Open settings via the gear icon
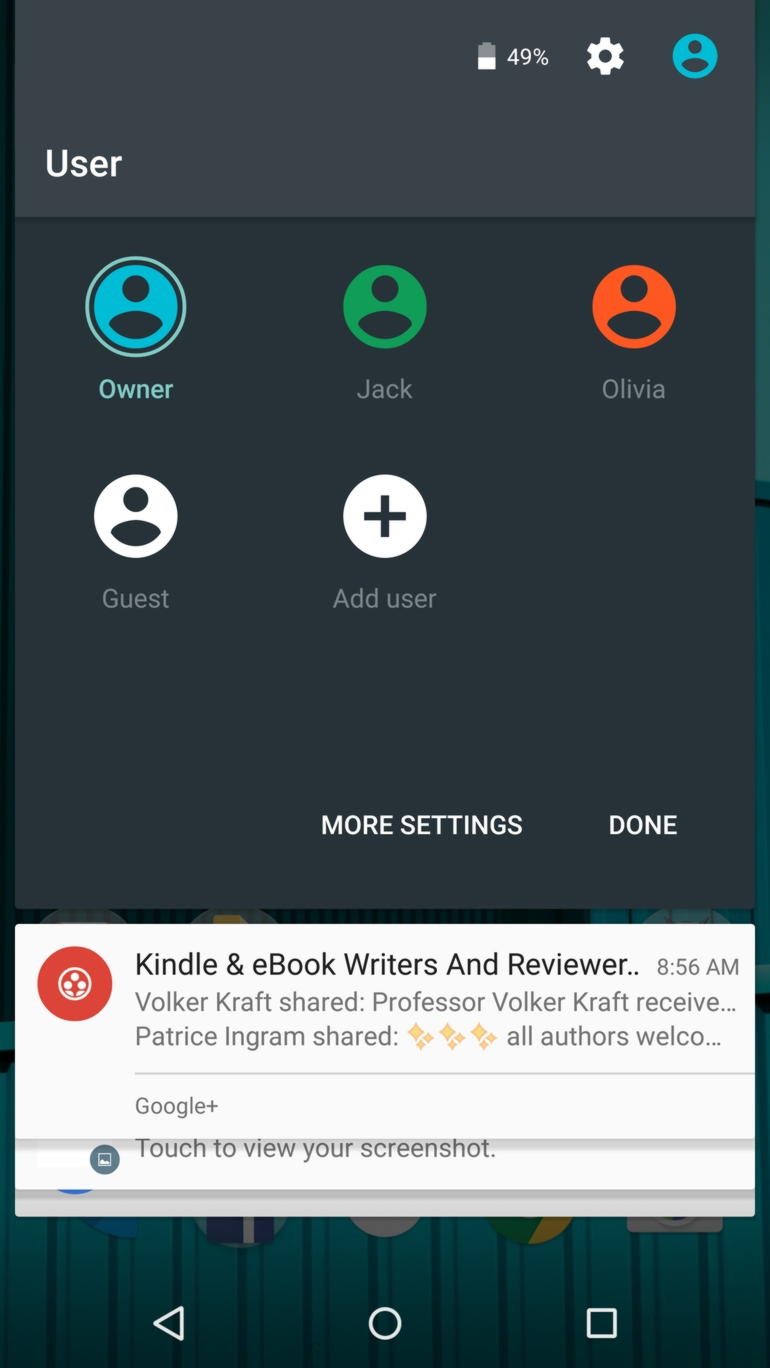The image size is (770, 1368). [x=605, y=57]
